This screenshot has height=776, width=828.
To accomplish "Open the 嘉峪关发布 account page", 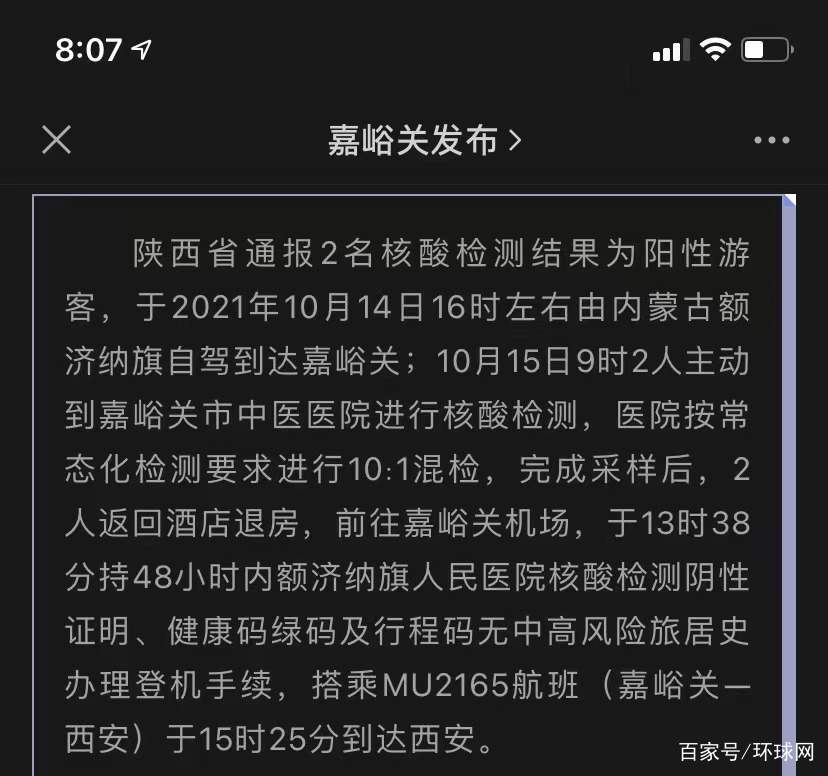I will pos(424,141).
